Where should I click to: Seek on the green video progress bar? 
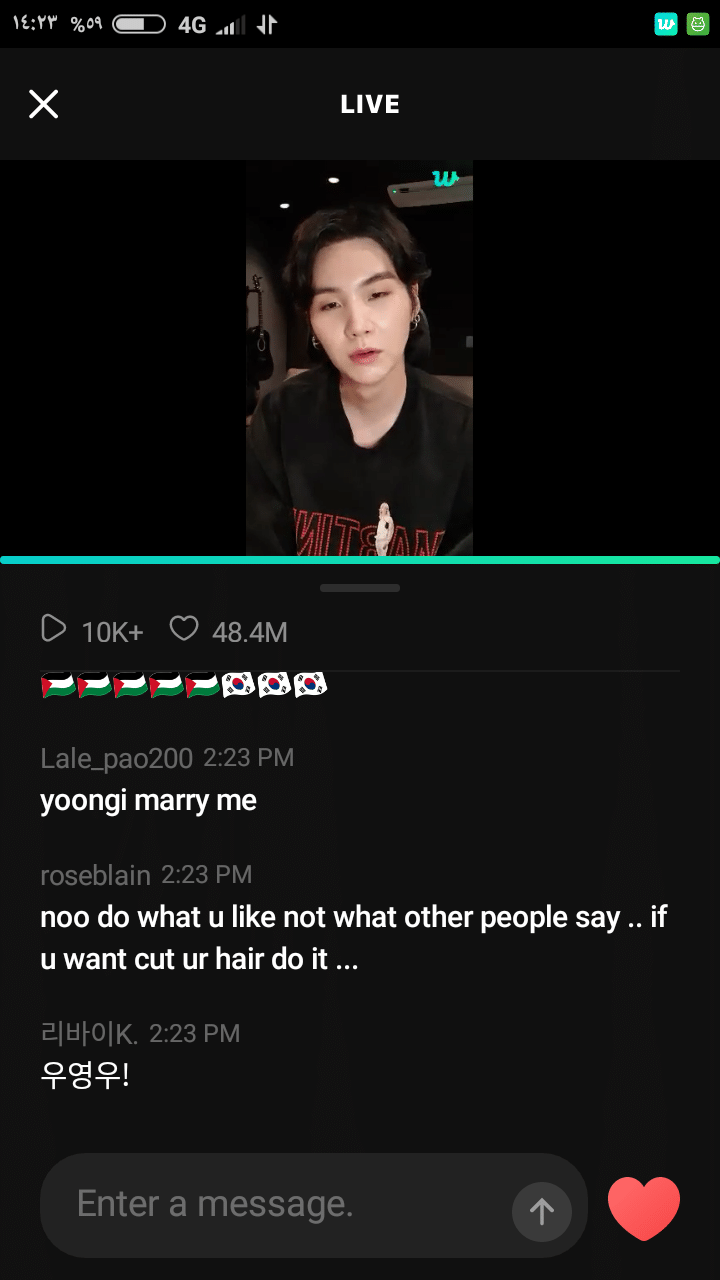pos(360,558)
